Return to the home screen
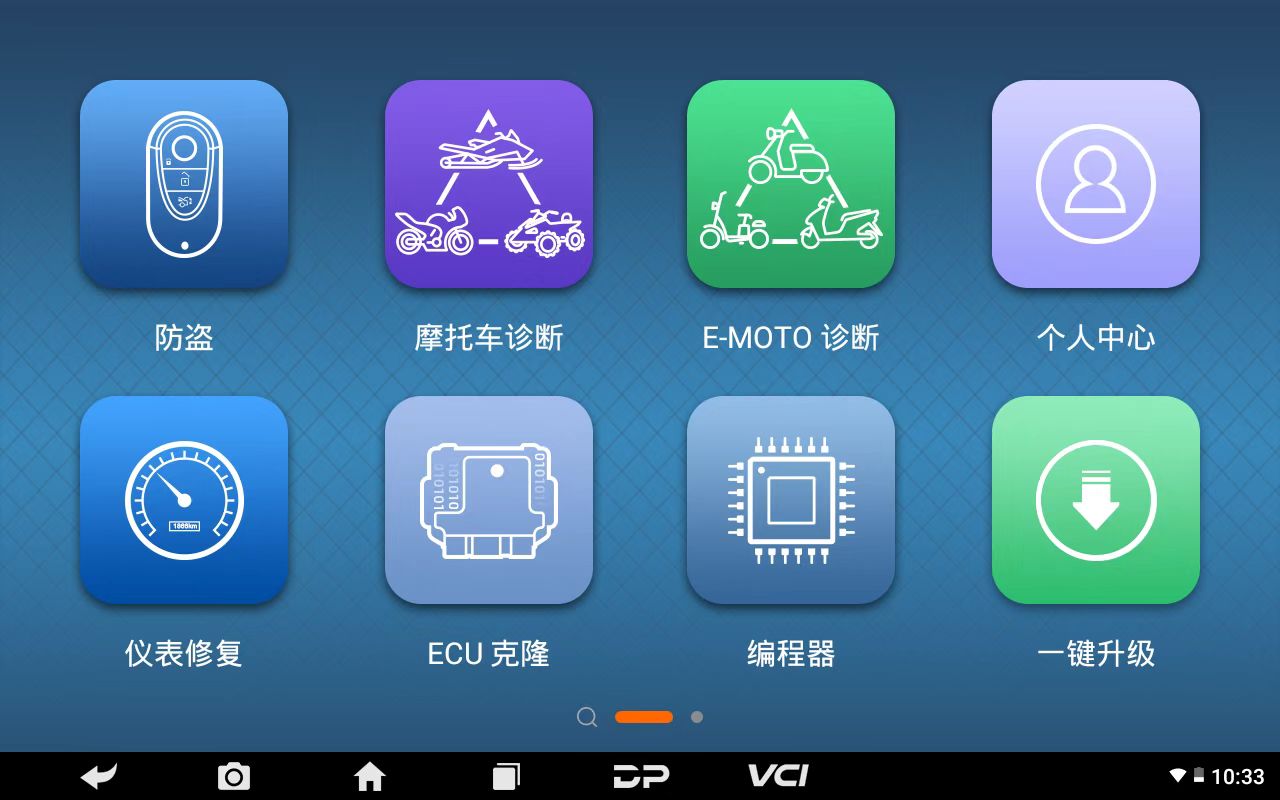This screenshot has height=800, width=1280. [370, 776]
